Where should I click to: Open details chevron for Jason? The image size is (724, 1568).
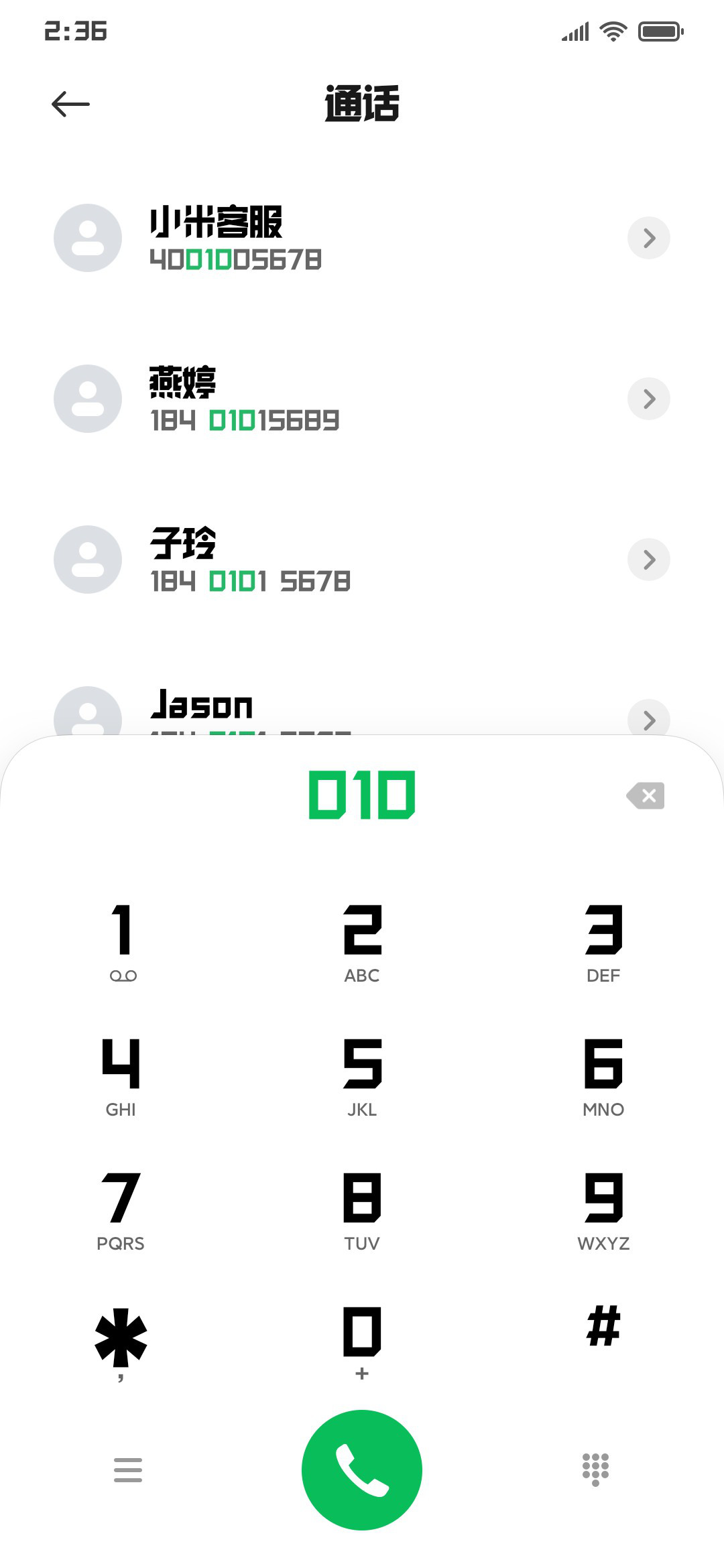(x=648, y=718)
